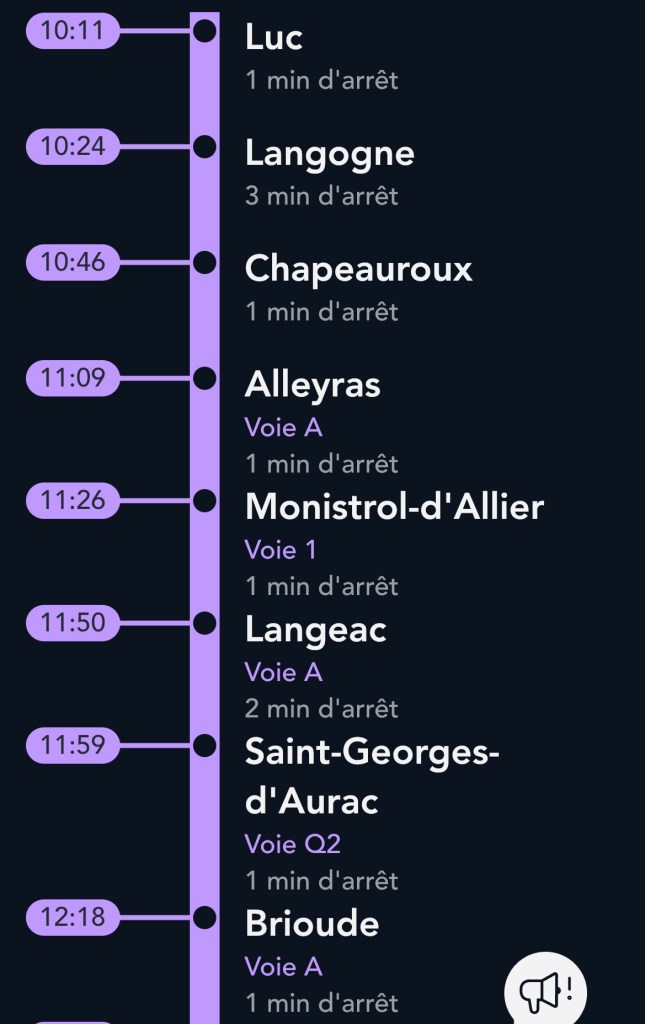The height and width of the screenshot is (1024, 645).
Task: Open the megaphone report button
Action: [545, 990]
